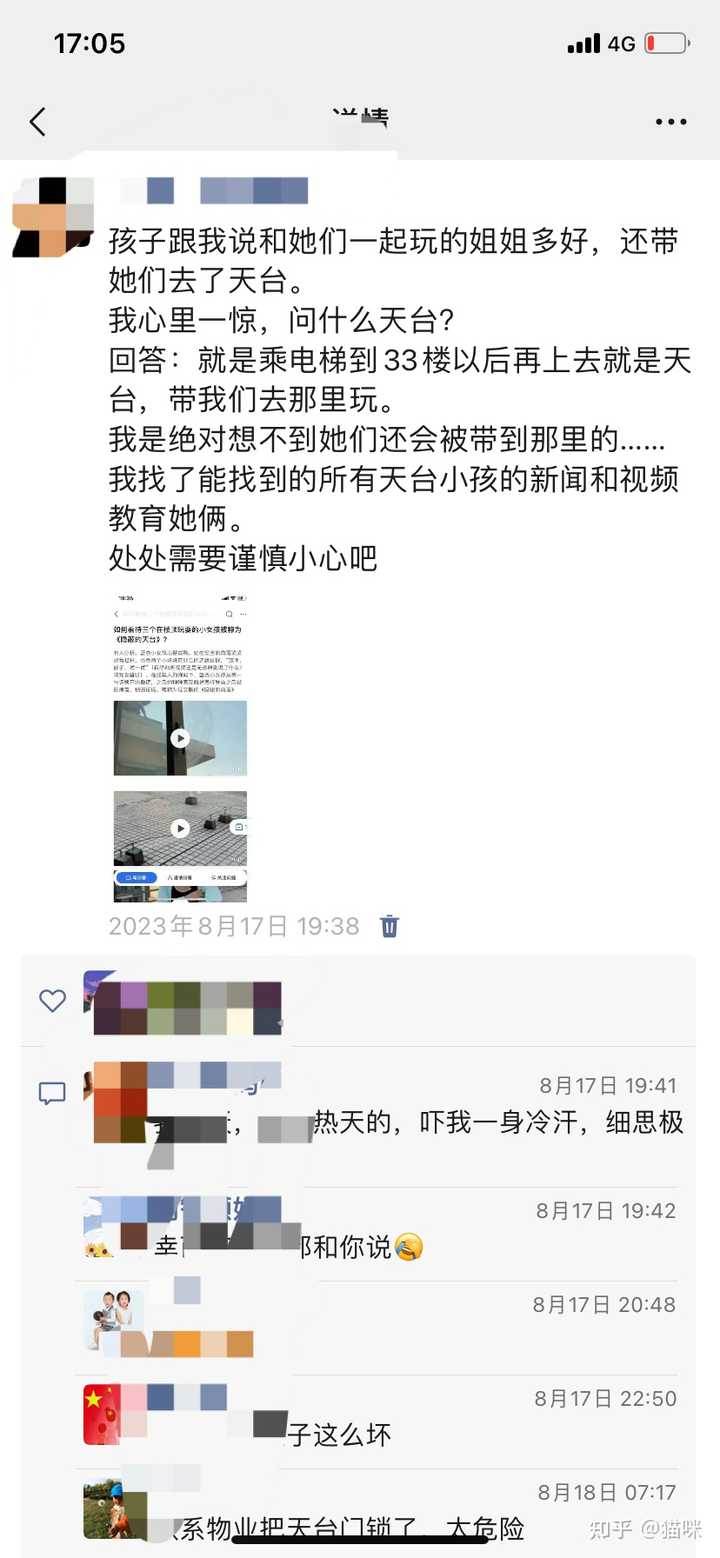
Task: Tap the comment bubble icon
Action: pos(52,1093)
